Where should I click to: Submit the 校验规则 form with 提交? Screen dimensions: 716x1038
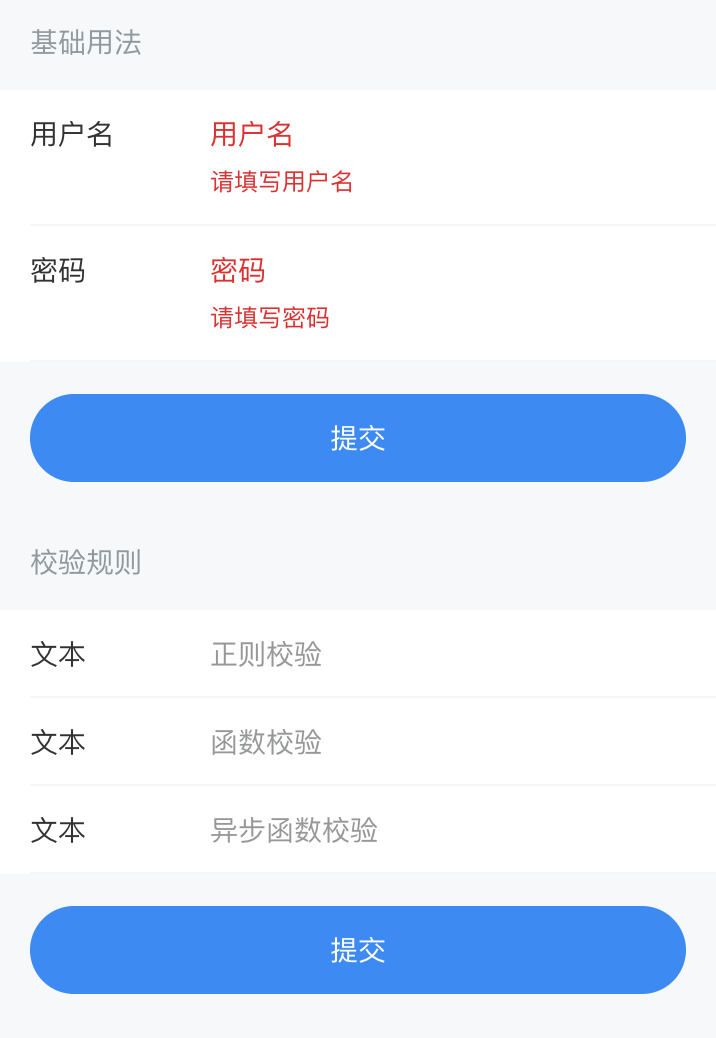358,950
